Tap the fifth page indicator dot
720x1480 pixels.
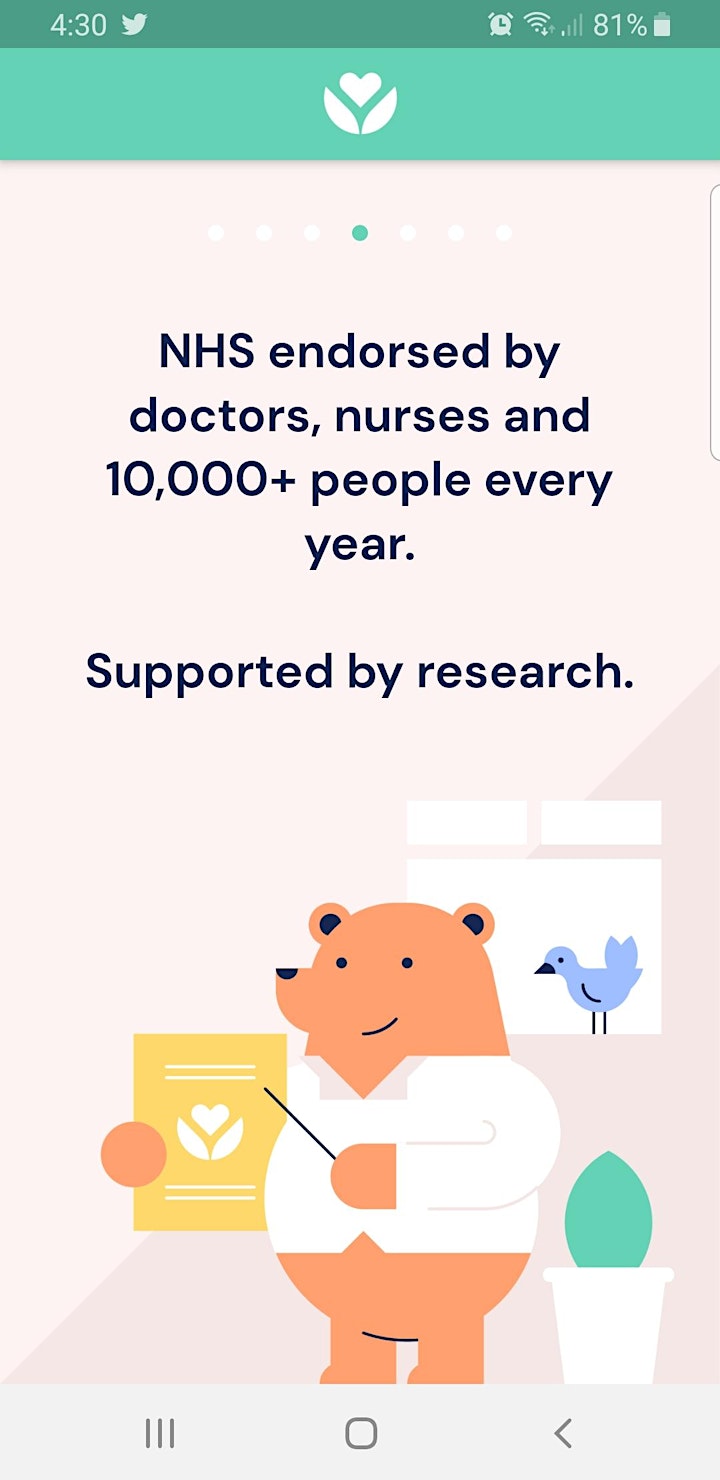[408, 233]
